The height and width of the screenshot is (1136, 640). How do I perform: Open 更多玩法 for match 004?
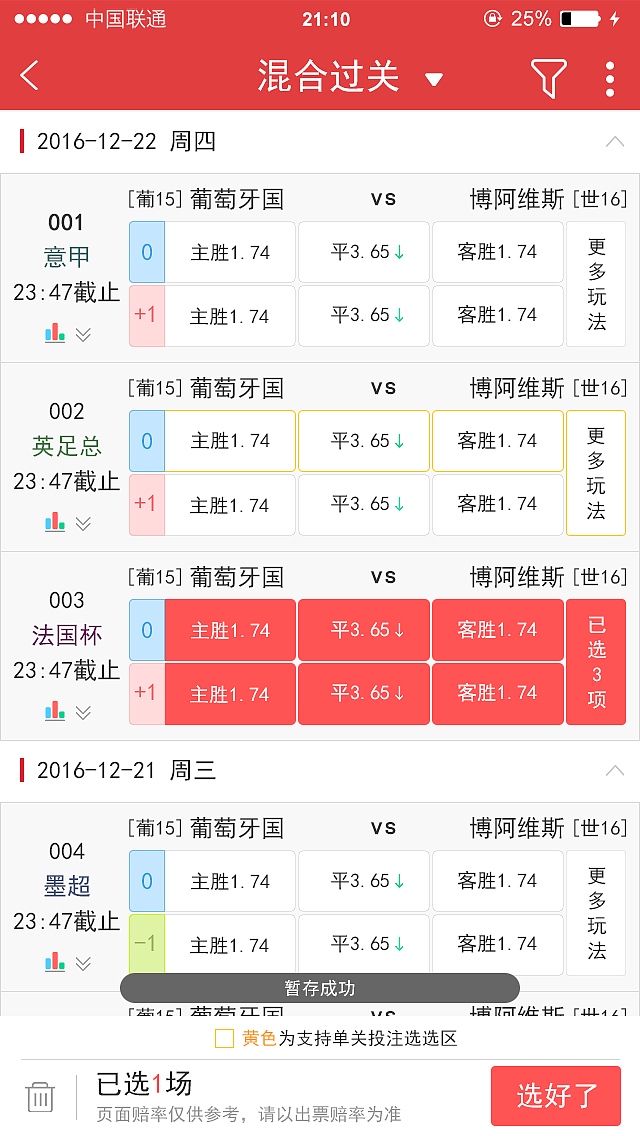point(596,913)
